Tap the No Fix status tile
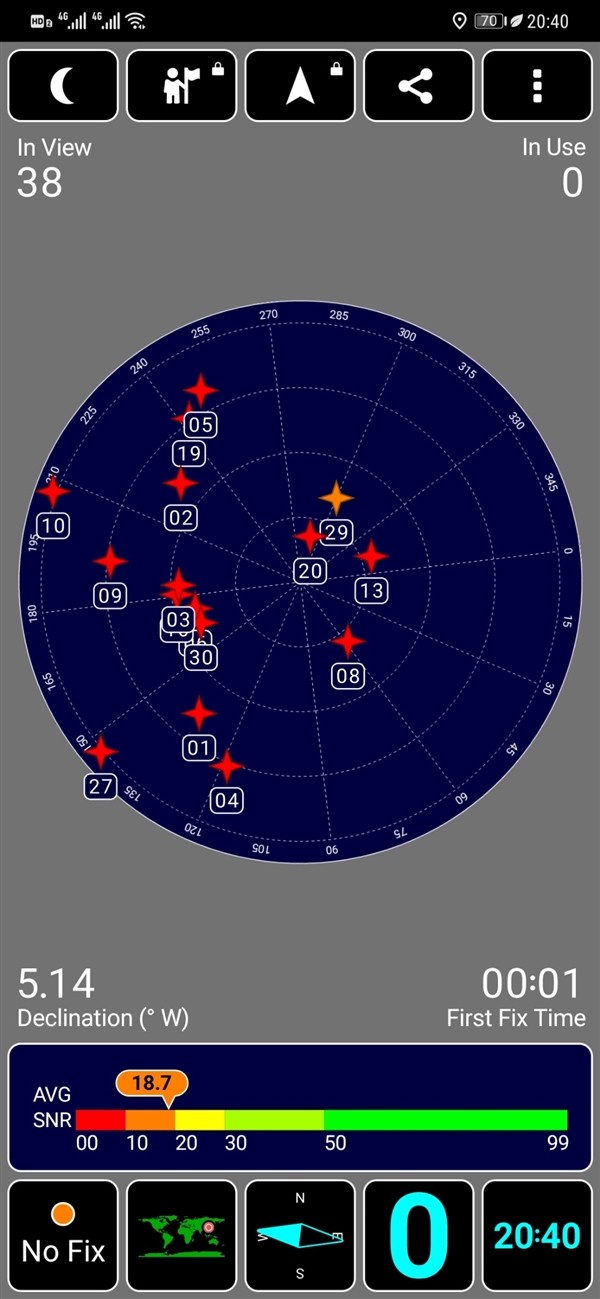The width and height of the screenshot is (600, 1299). 63,1235
